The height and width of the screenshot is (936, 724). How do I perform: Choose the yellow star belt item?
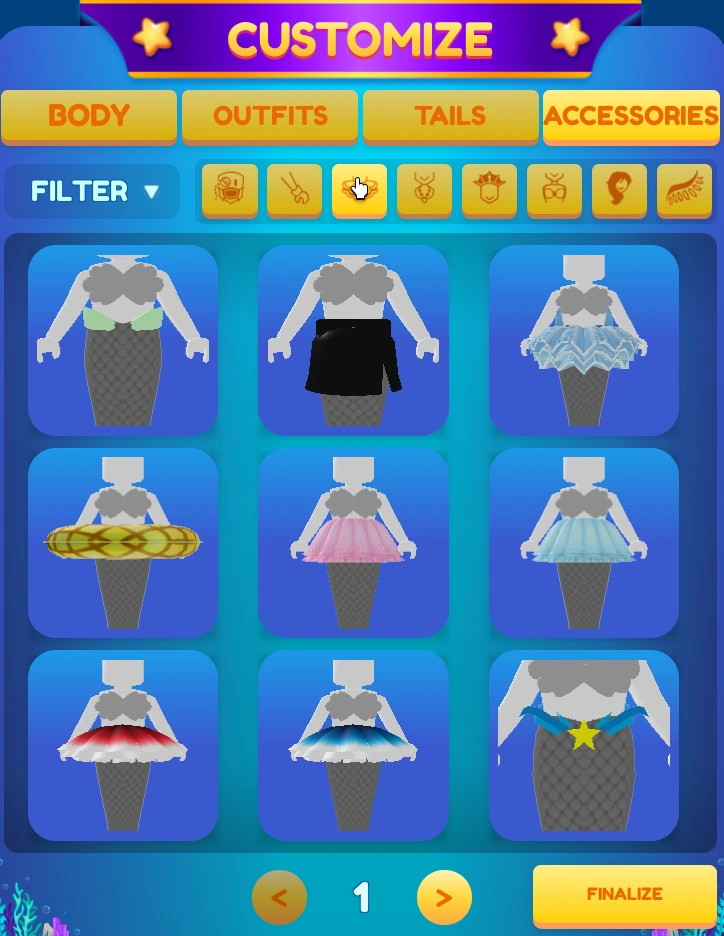pos(583,745)
